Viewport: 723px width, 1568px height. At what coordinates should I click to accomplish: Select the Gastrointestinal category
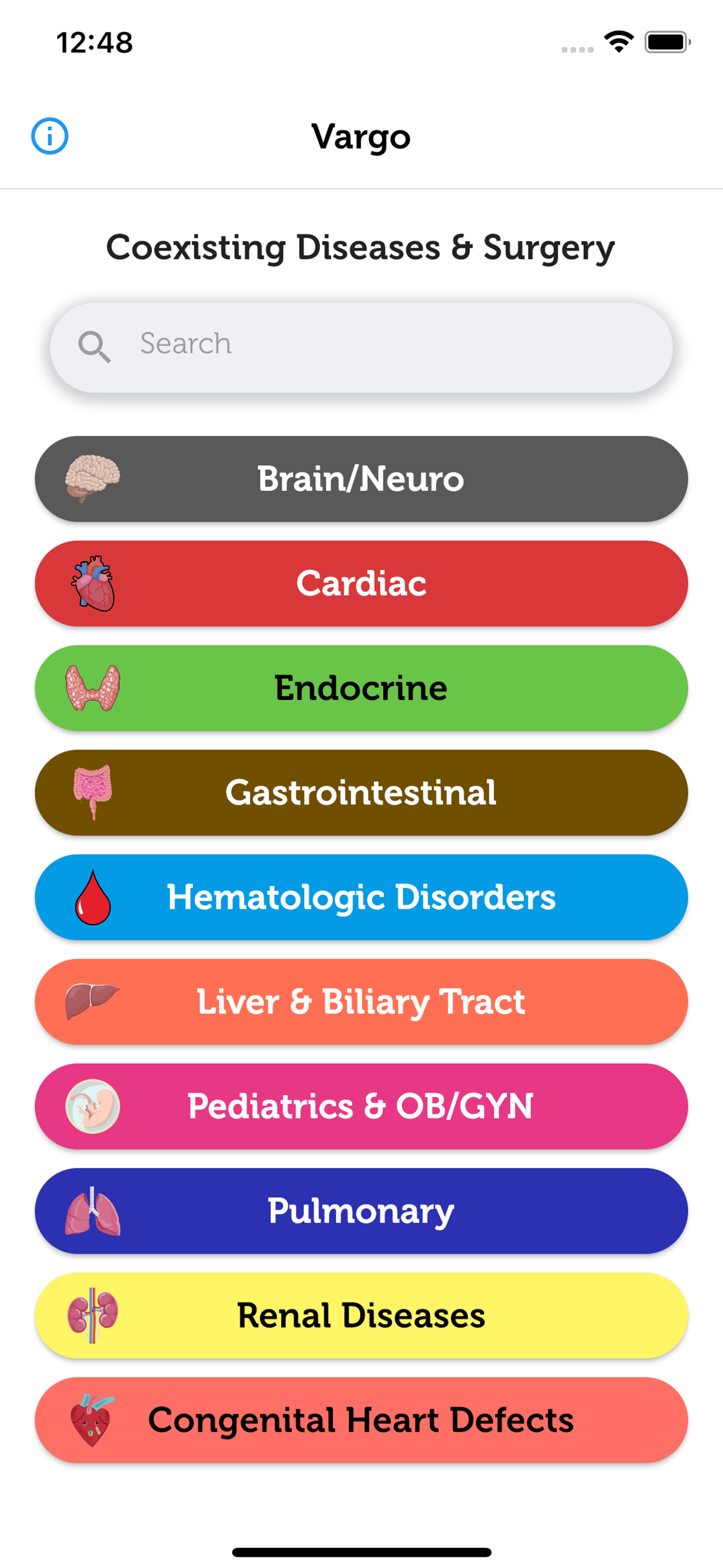[x=361, y=792]
